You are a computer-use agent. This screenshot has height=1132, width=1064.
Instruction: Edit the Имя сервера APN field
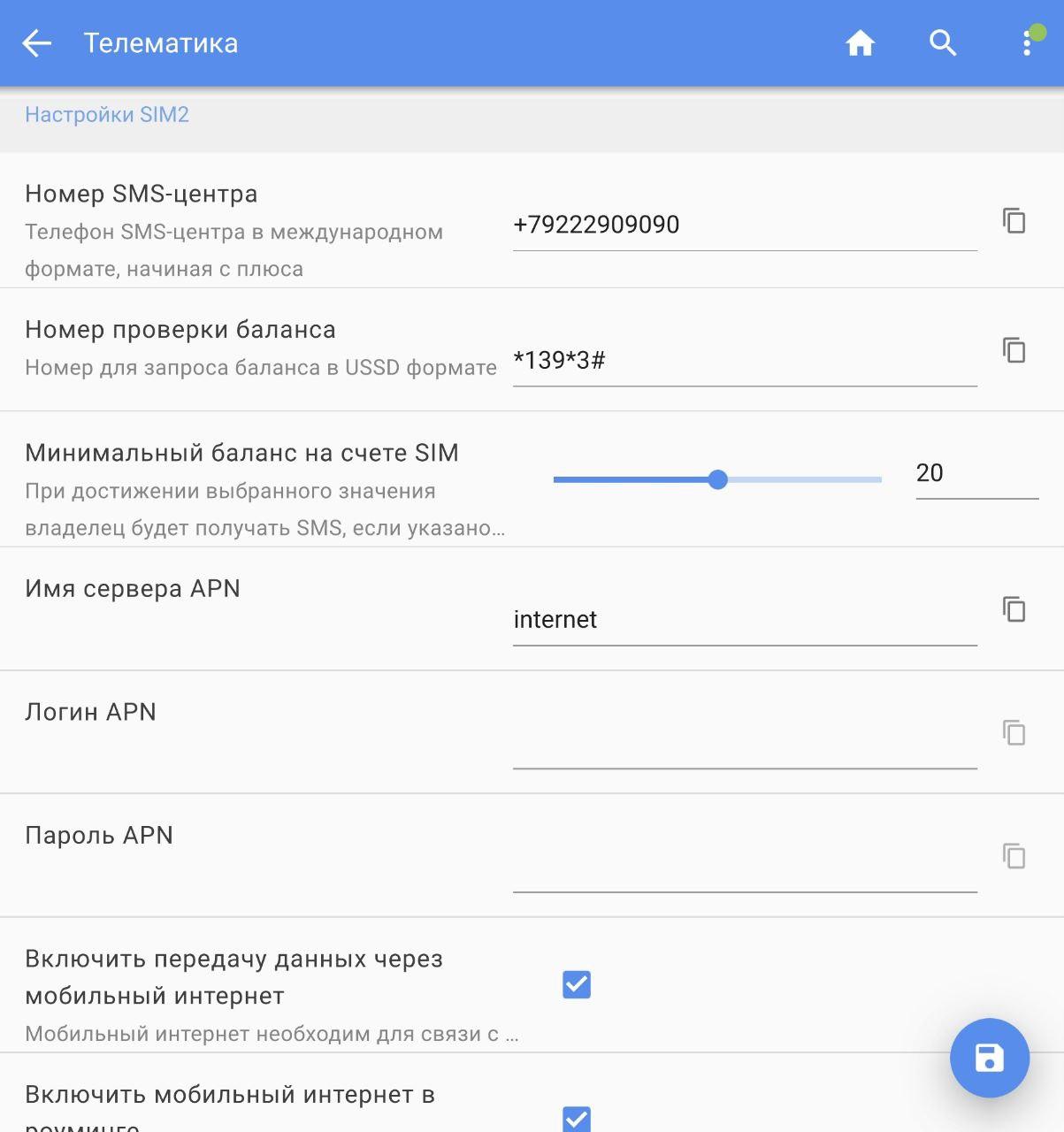click(743, 620)
